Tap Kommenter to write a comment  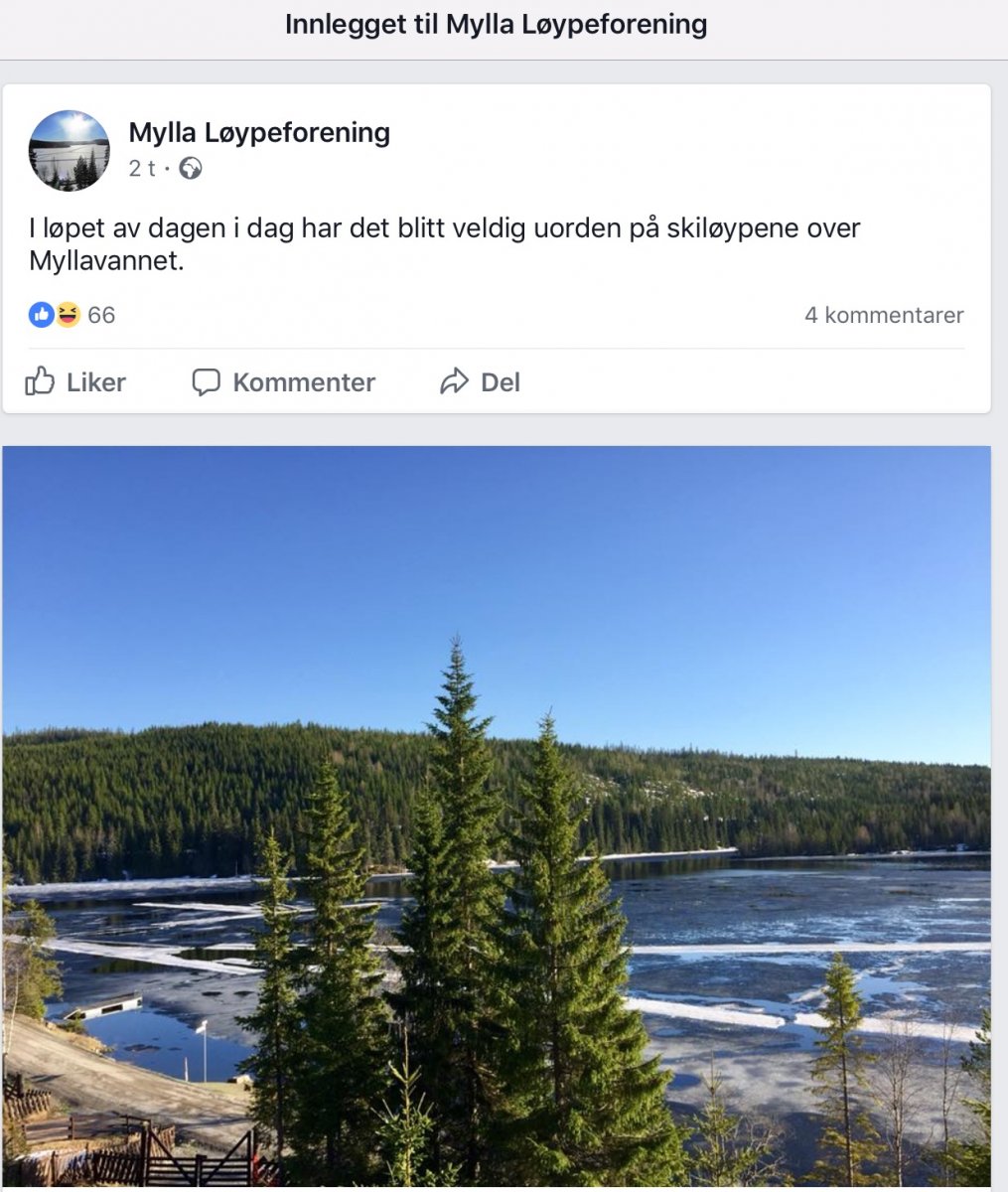tap(283, 382)
